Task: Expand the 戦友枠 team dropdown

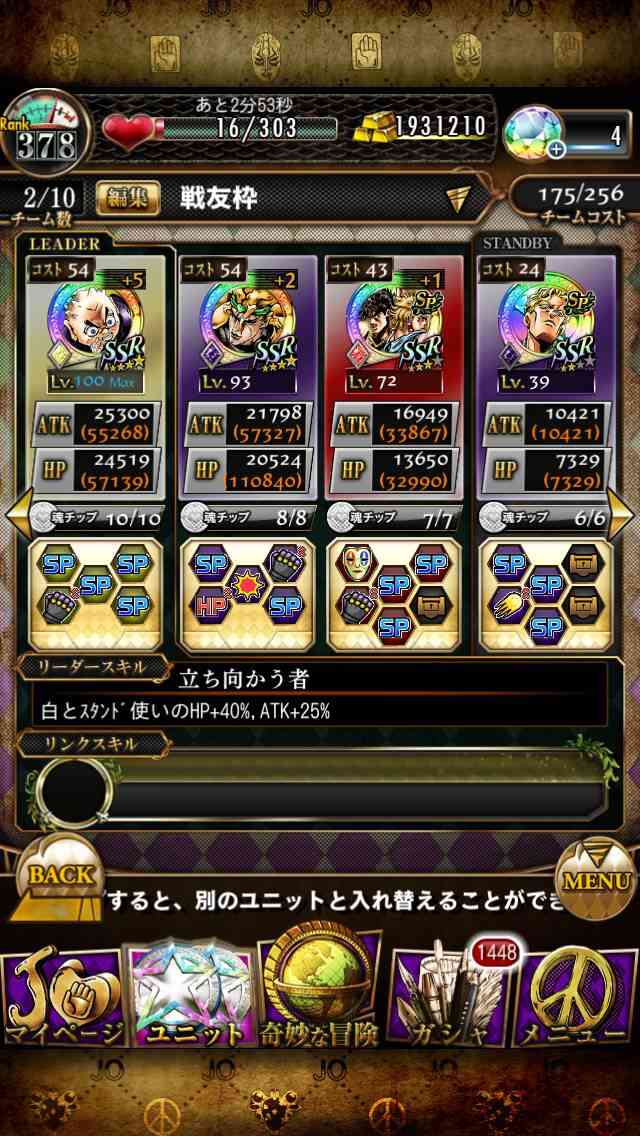Action: coord(457,199)
